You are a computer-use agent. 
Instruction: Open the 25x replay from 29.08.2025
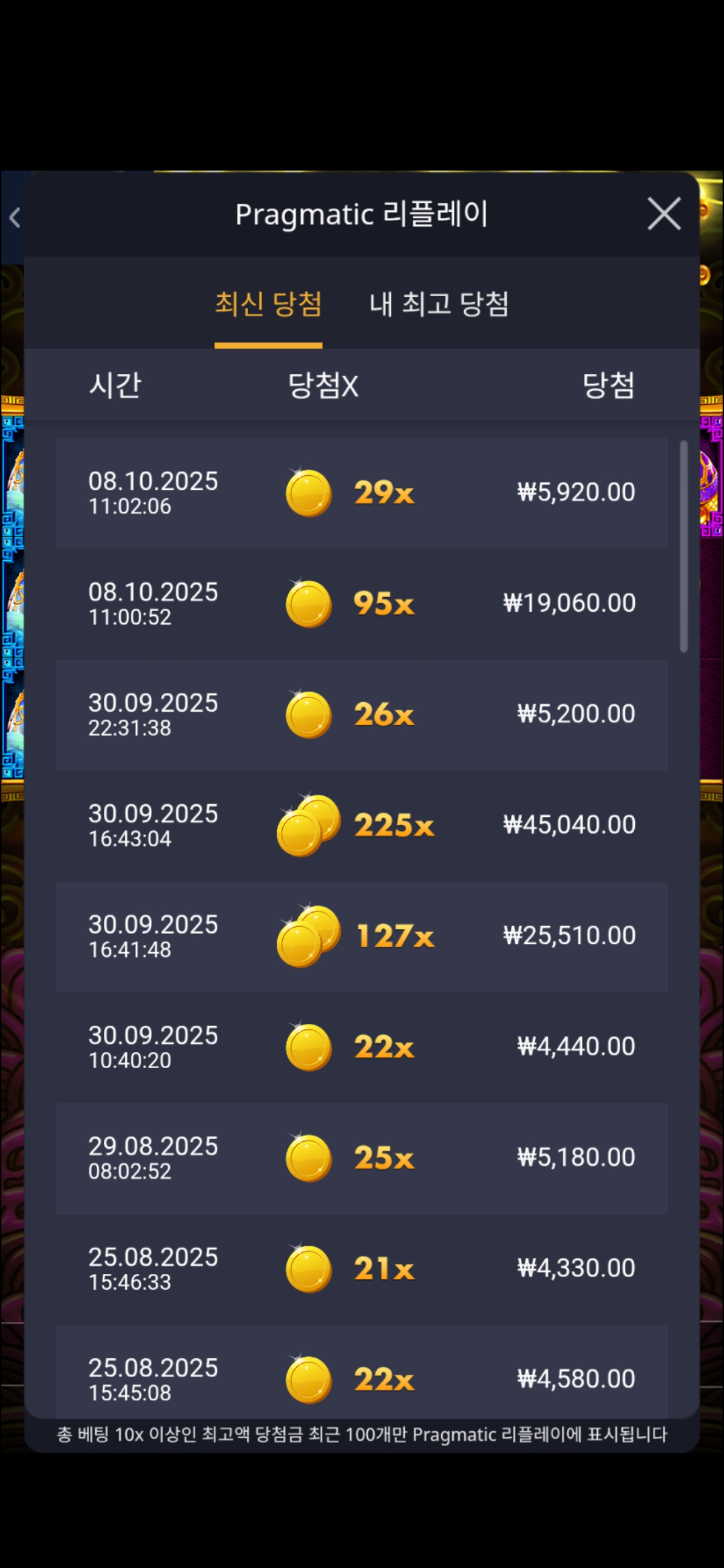(x=361, y=1158)
